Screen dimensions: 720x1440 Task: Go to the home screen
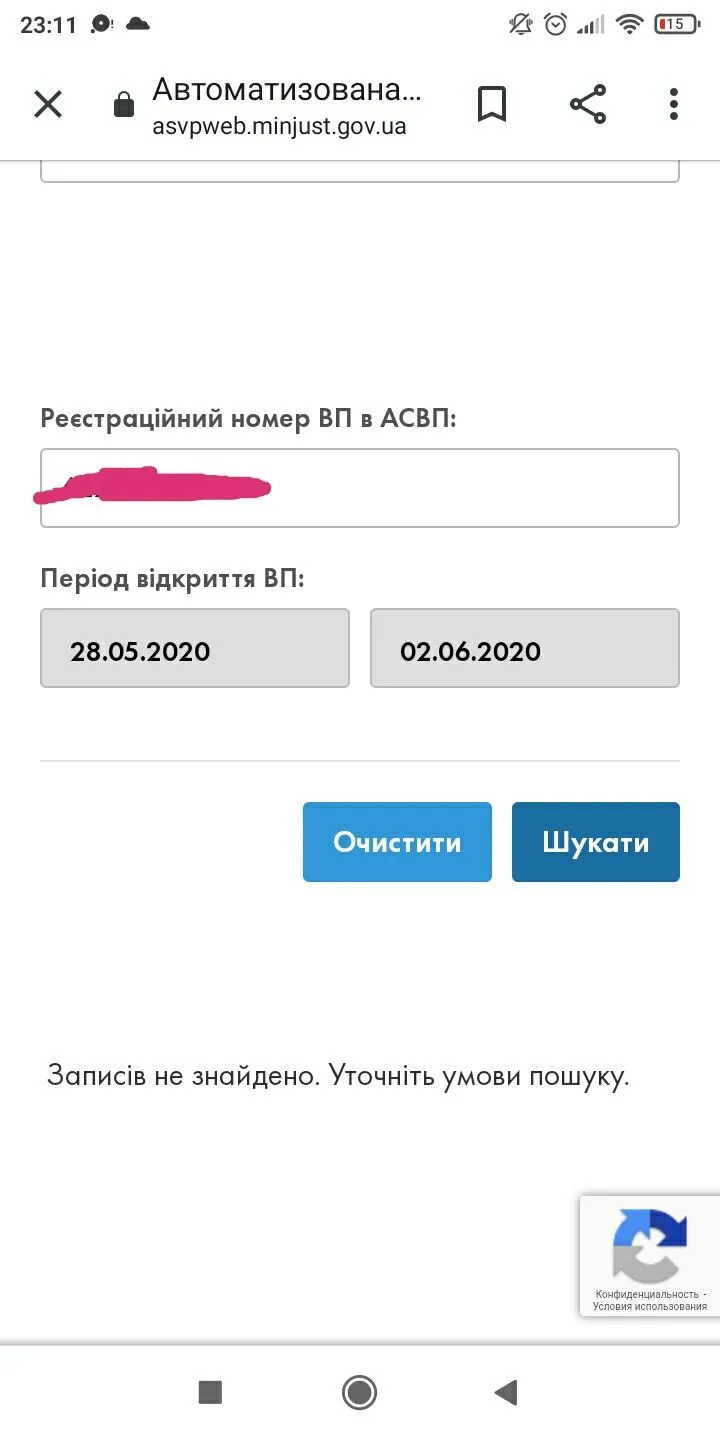(x=359, y=1392)
